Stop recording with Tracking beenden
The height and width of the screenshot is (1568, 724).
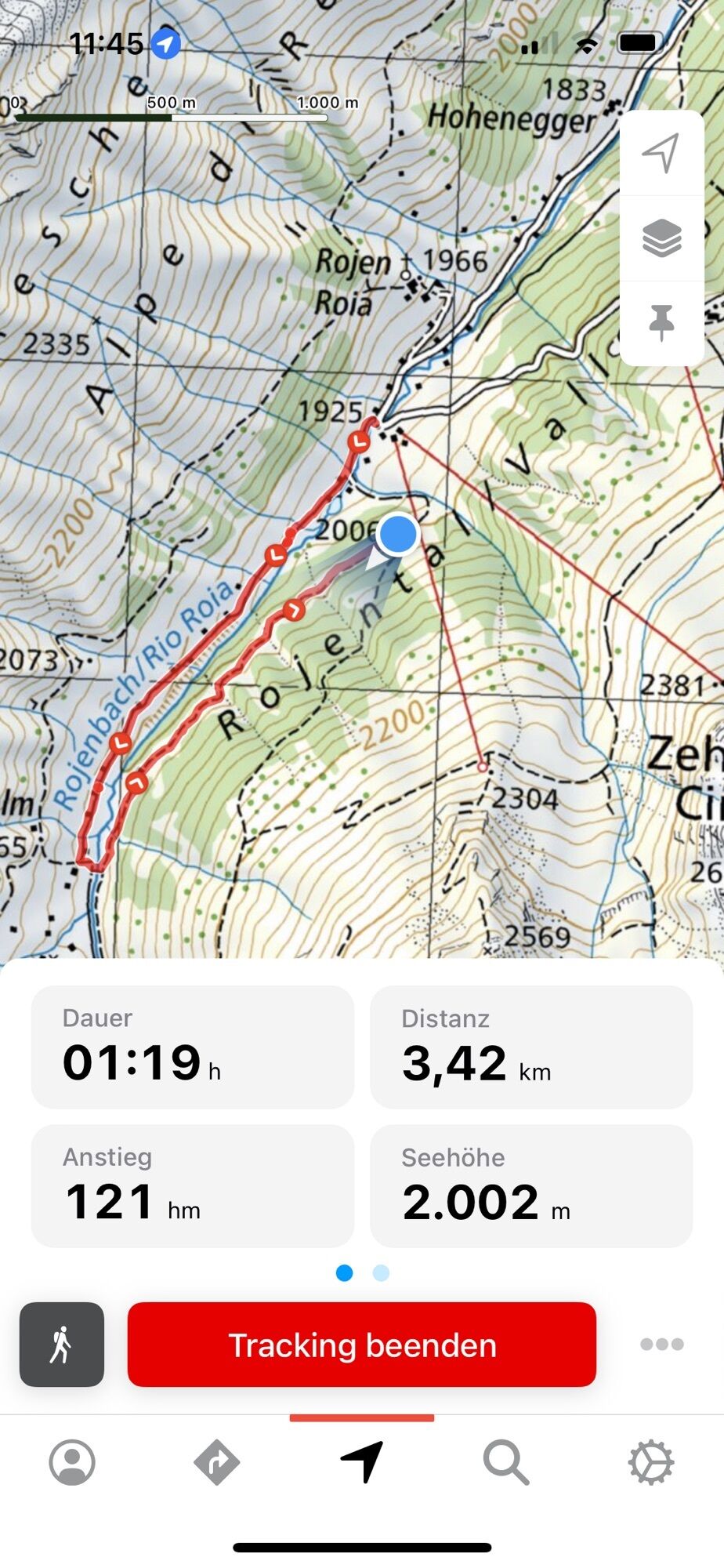(361, 1345)
